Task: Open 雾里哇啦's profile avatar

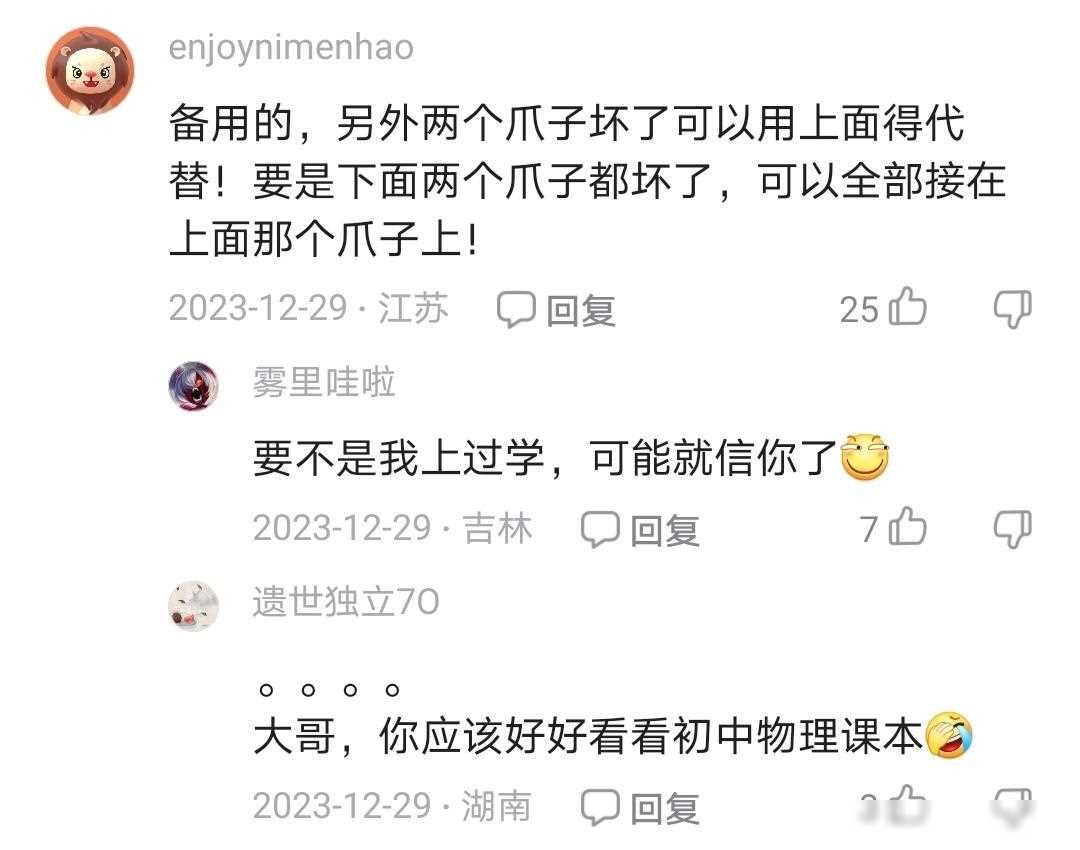Action: [x=193, y=386]
